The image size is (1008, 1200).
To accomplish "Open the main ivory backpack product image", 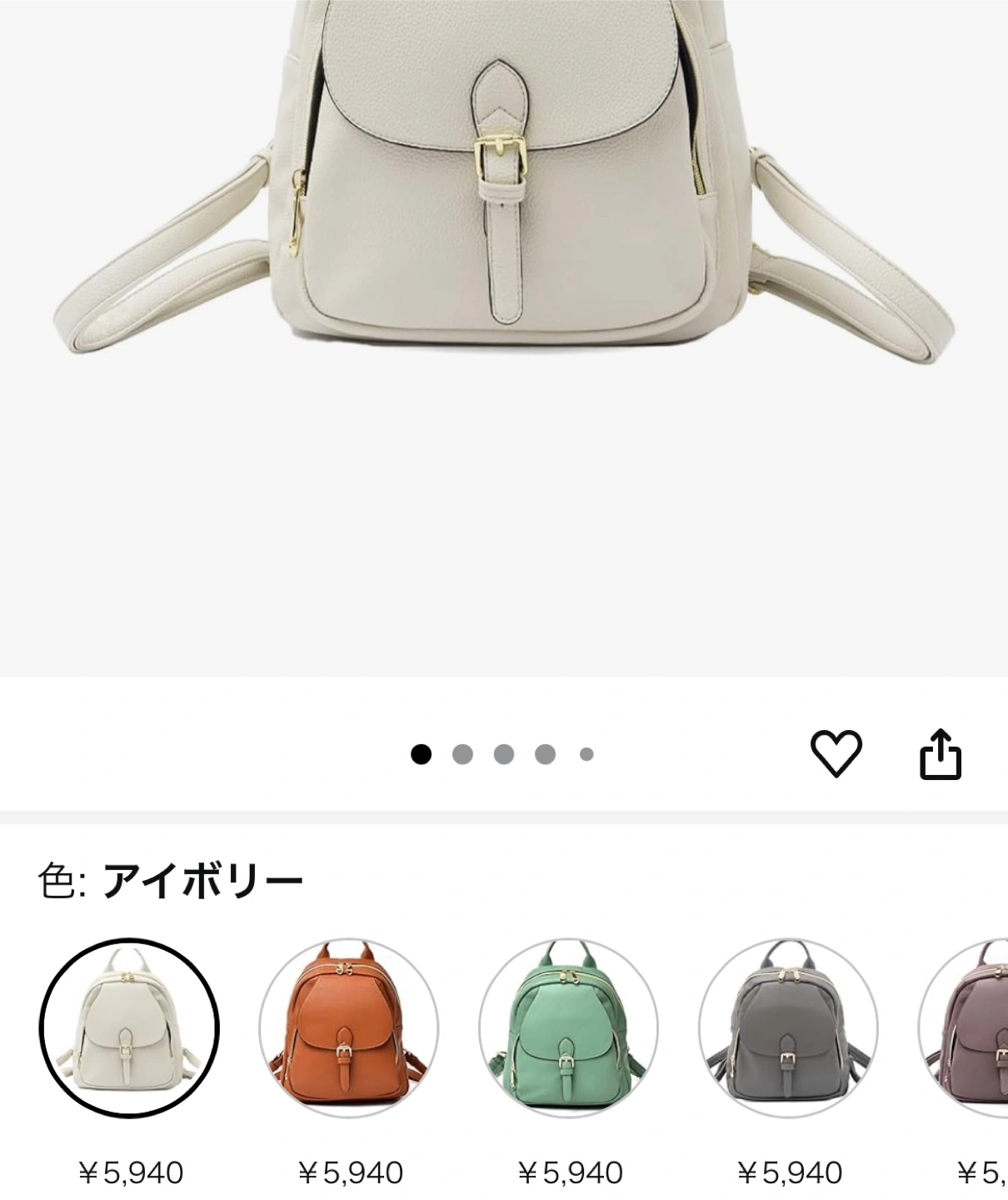I will 503,208.
